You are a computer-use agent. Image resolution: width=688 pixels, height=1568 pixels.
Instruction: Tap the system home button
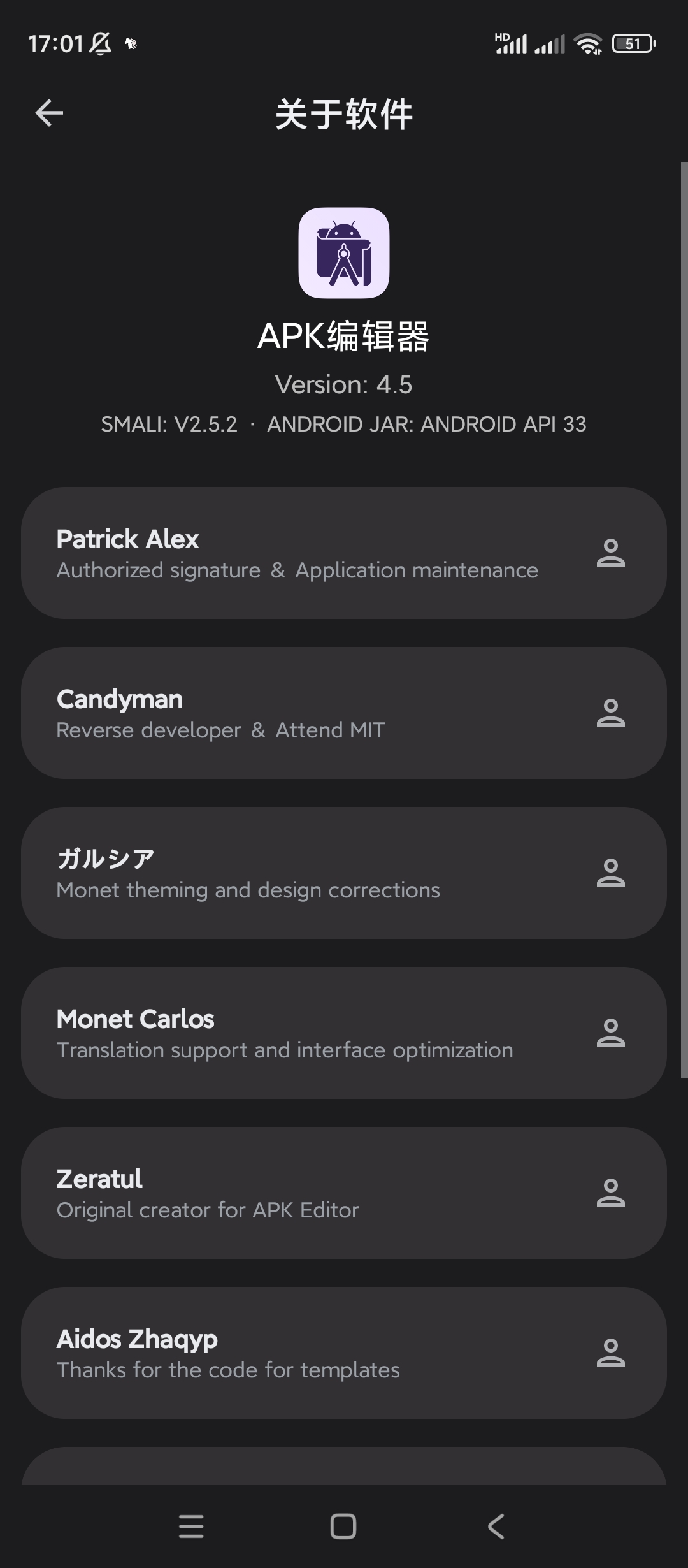pos(343,1526)
